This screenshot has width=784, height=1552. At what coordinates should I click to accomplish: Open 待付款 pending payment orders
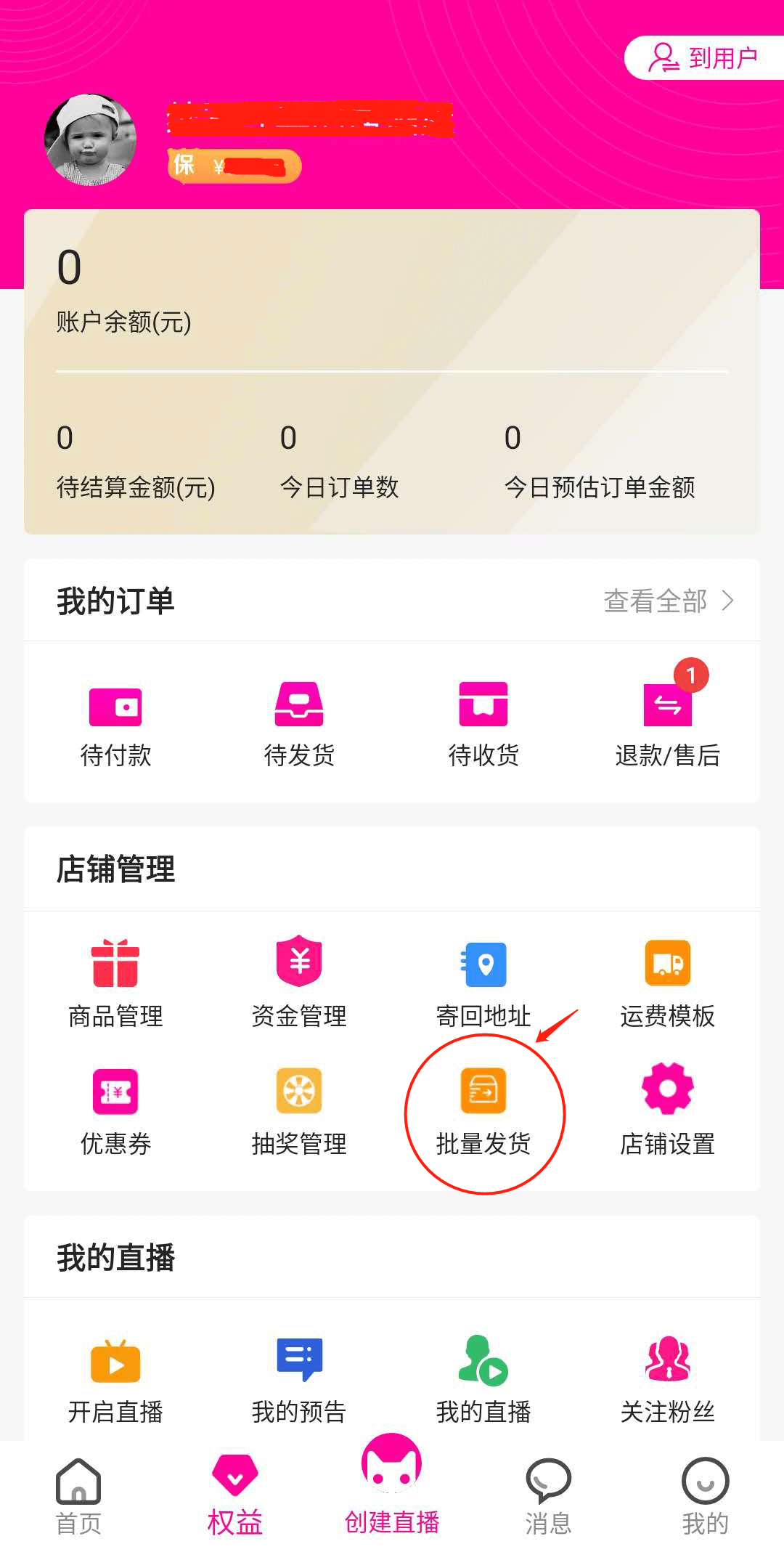click(115, 724)
